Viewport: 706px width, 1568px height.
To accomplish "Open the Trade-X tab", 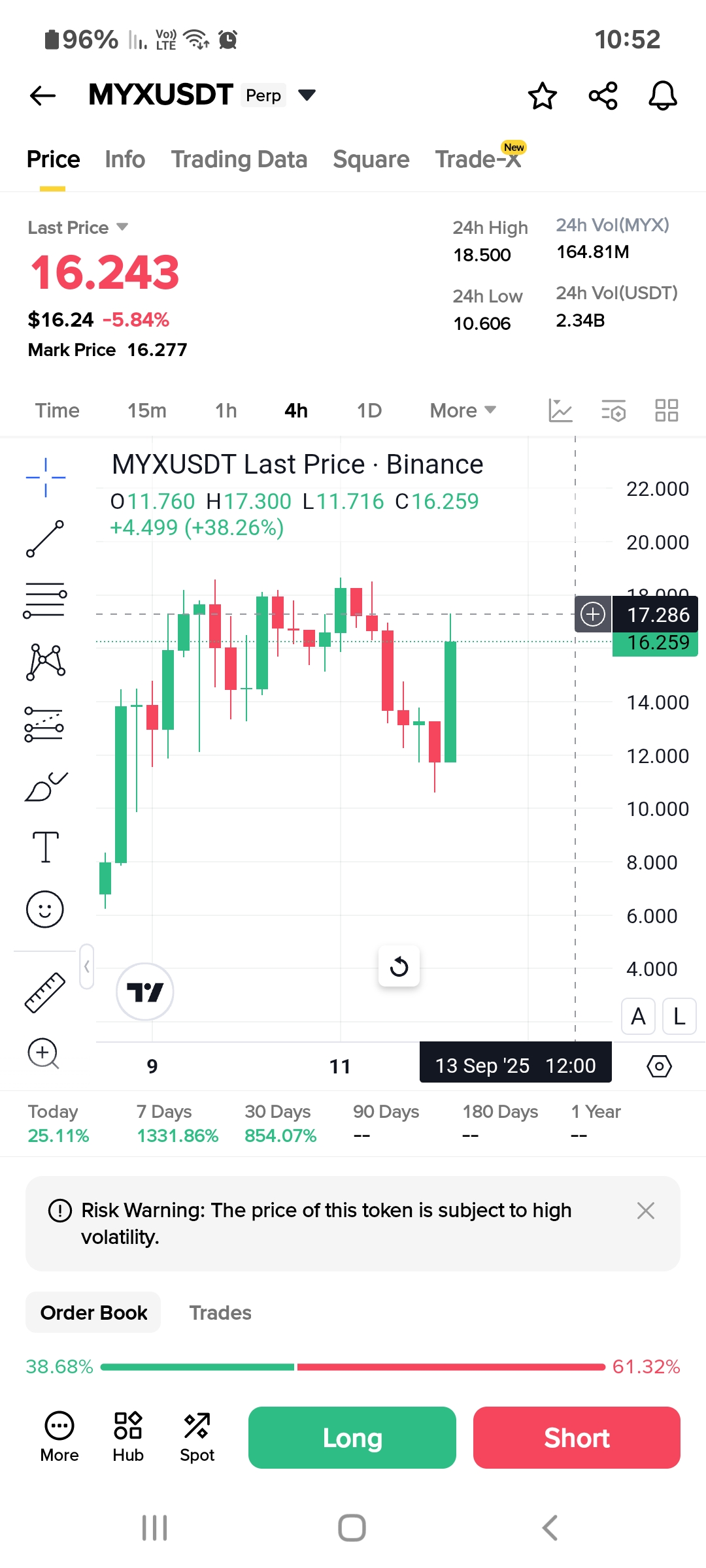I will pyautogui.click(x=478, y=159).
